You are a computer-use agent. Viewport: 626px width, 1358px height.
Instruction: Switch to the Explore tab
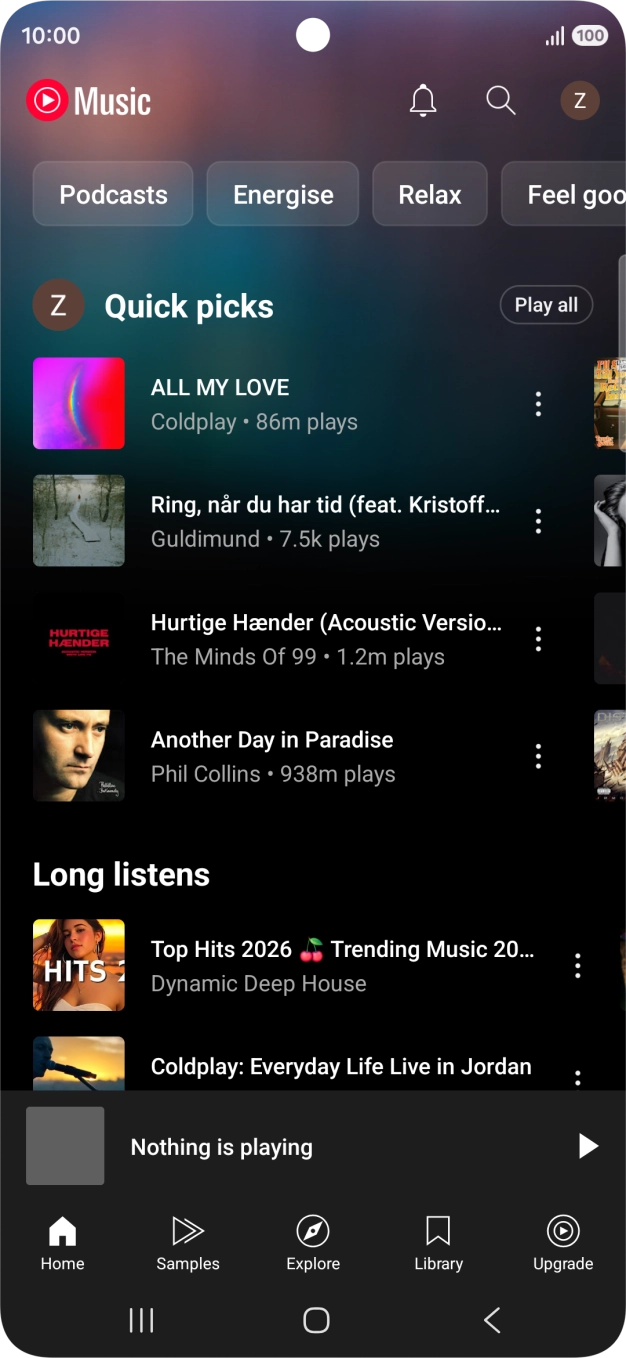point(313,1243)
